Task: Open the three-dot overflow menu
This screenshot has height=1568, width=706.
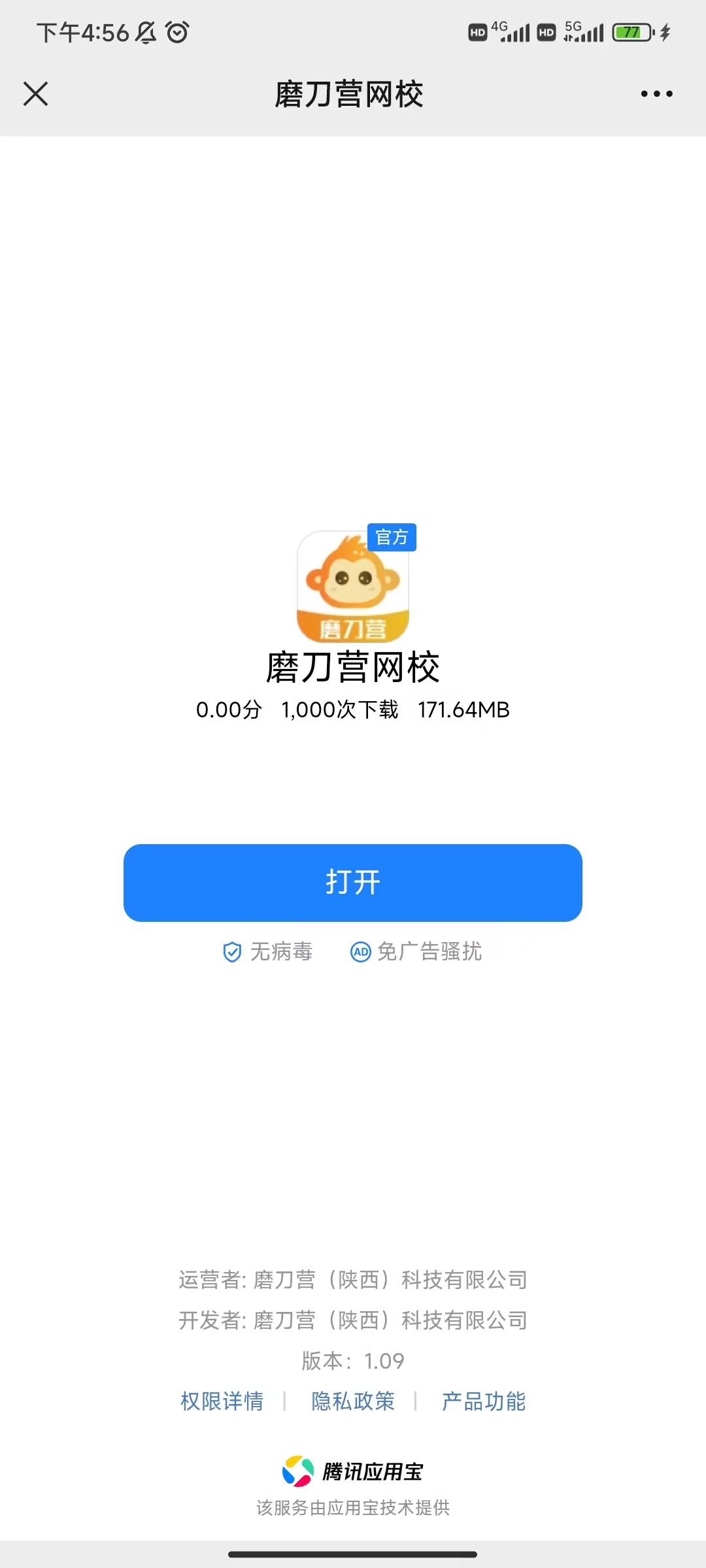Action: [x=656, y=94]
